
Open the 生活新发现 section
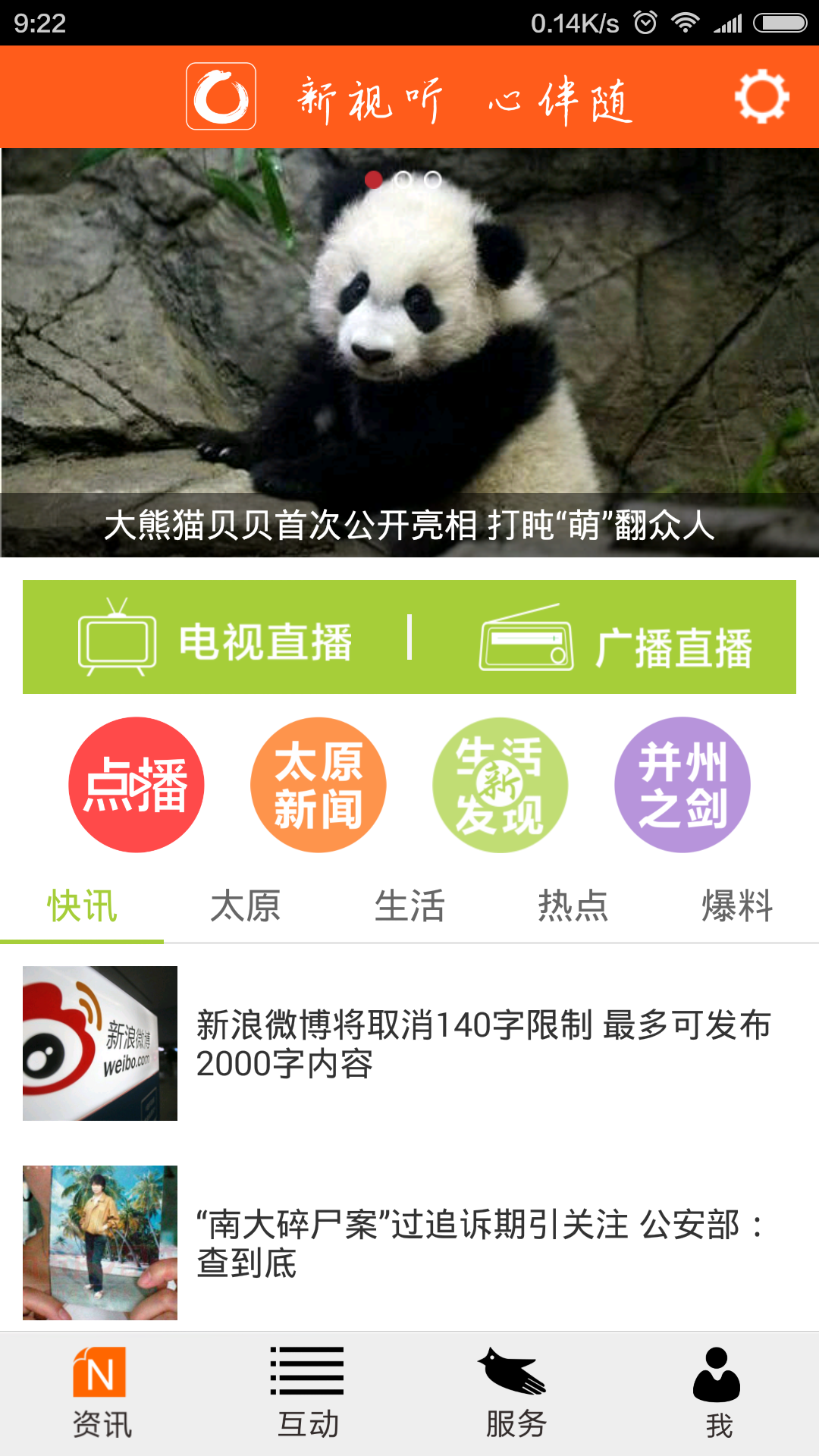[500, 785]
